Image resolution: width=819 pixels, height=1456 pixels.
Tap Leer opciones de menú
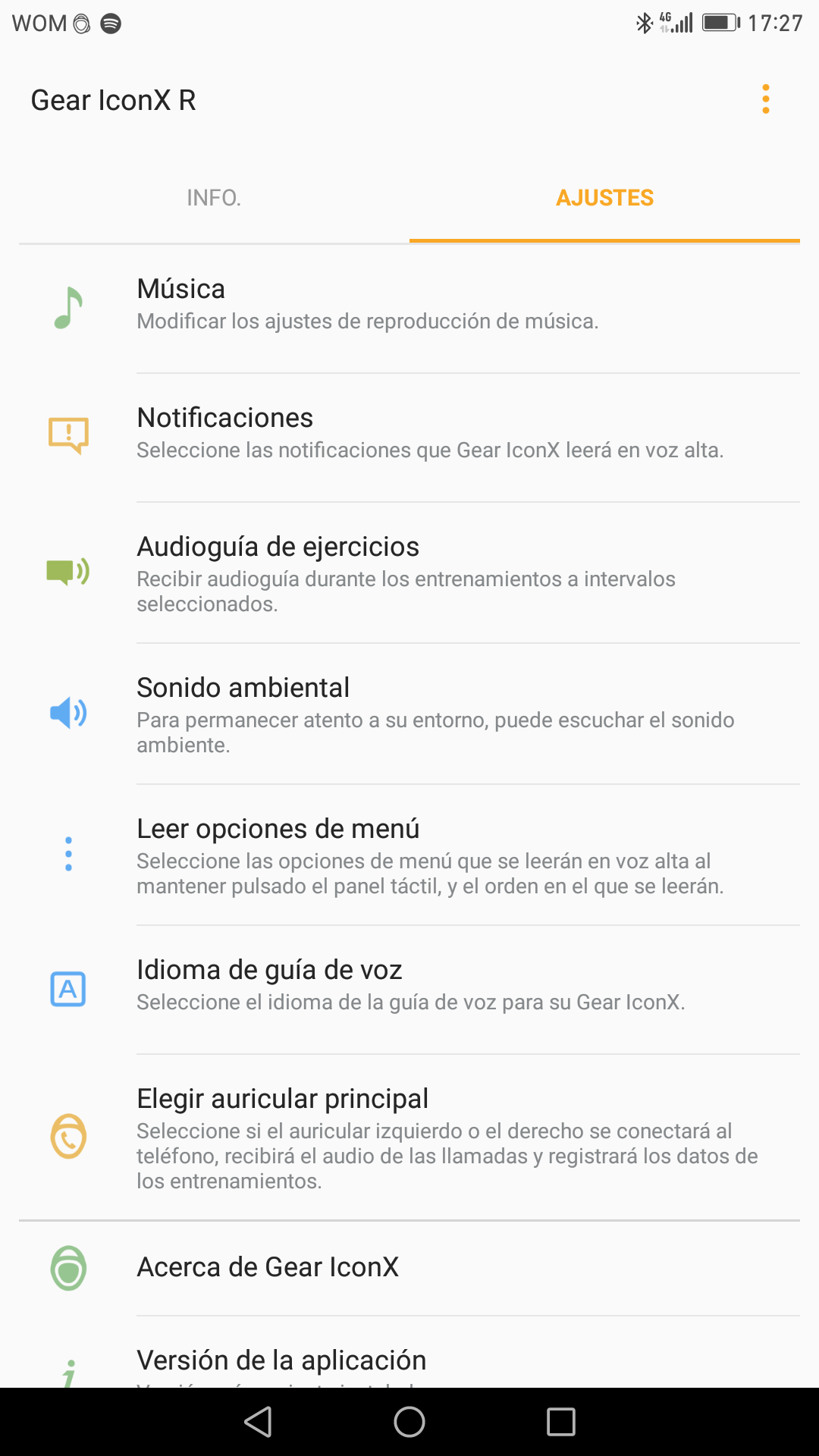pyautogui.click(x=409, y=855)
